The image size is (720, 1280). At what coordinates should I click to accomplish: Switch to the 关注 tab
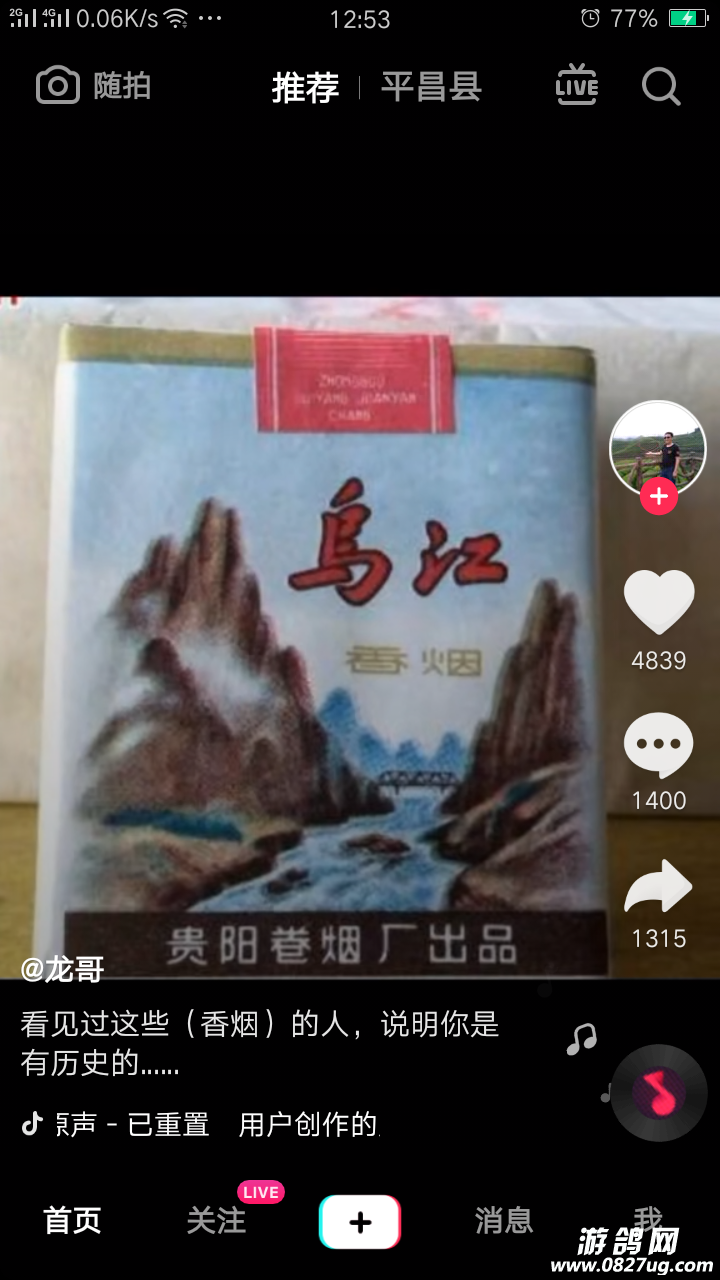217,1220
